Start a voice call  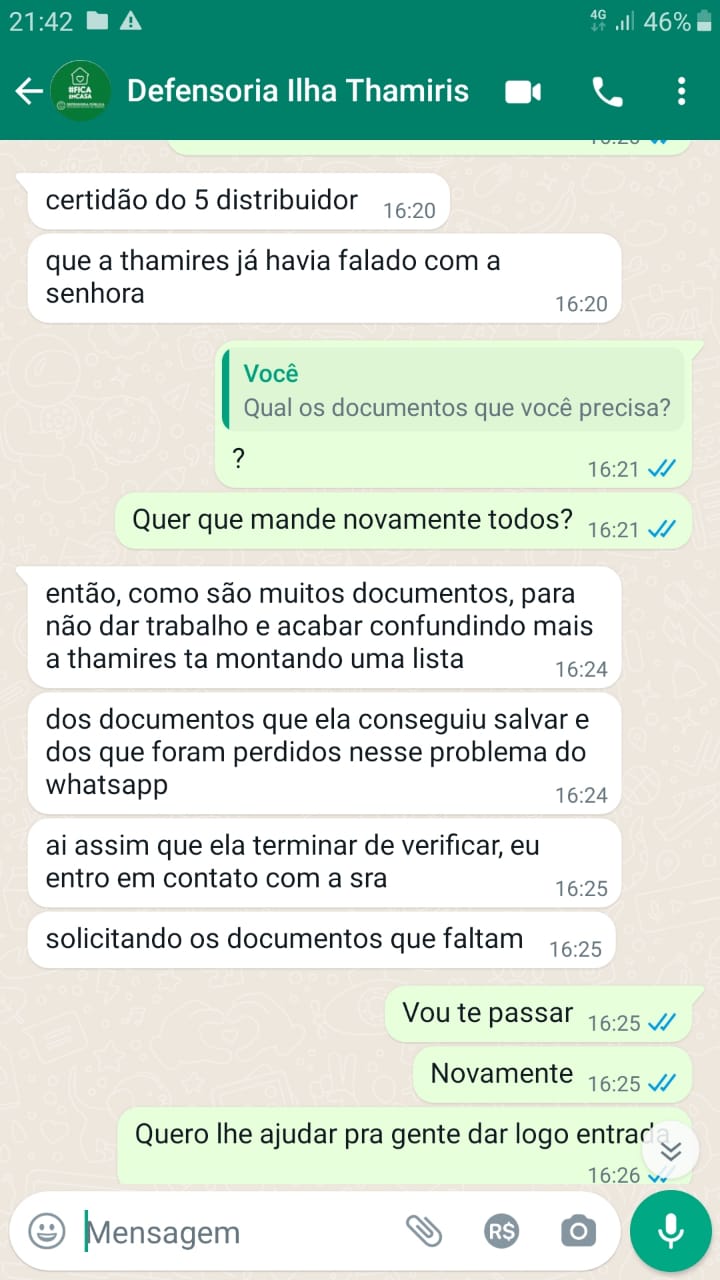click(607, 92)
